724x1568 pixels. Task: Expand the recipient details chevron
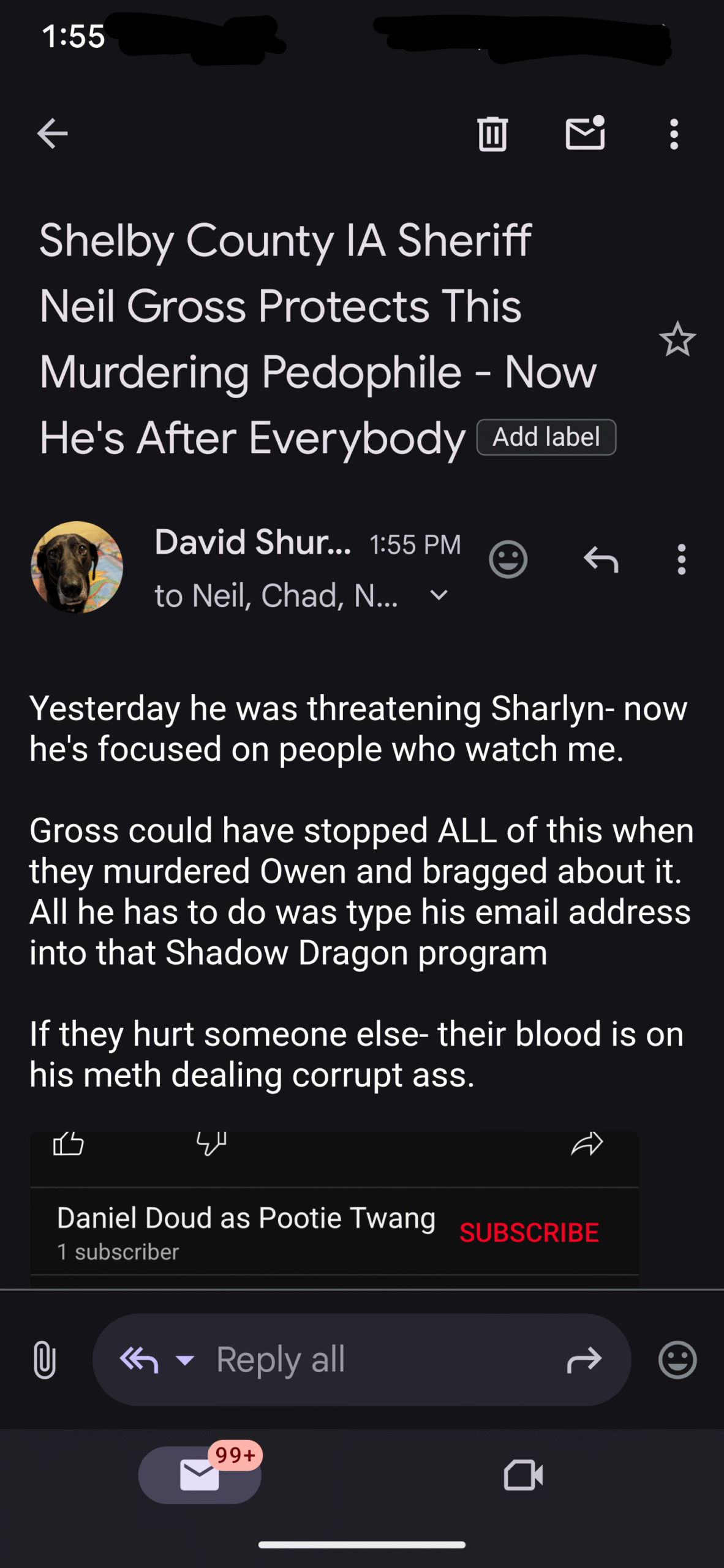tap(439, 595)
